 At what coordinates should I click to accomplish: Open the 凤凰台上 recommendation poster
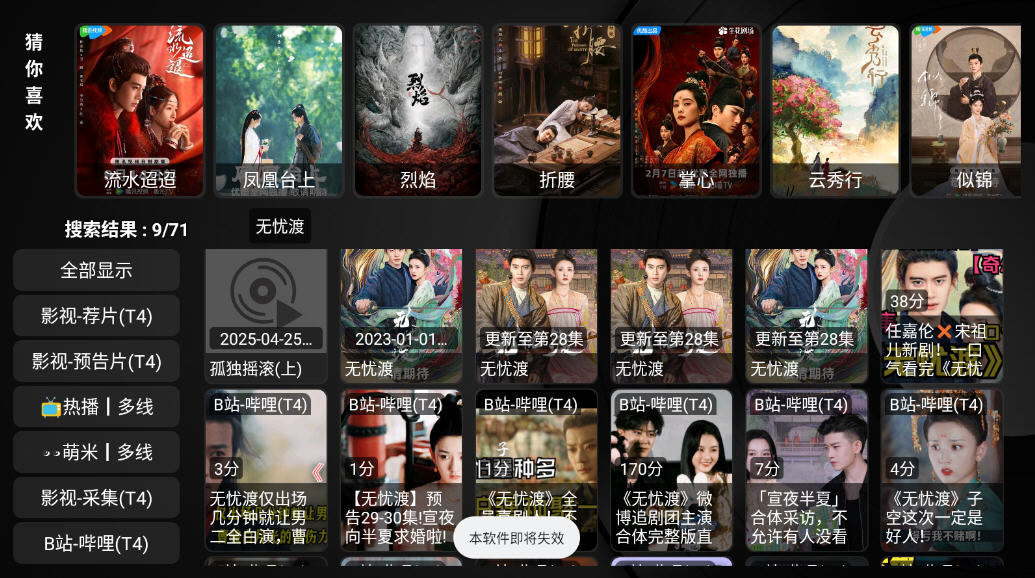point(279,110)
